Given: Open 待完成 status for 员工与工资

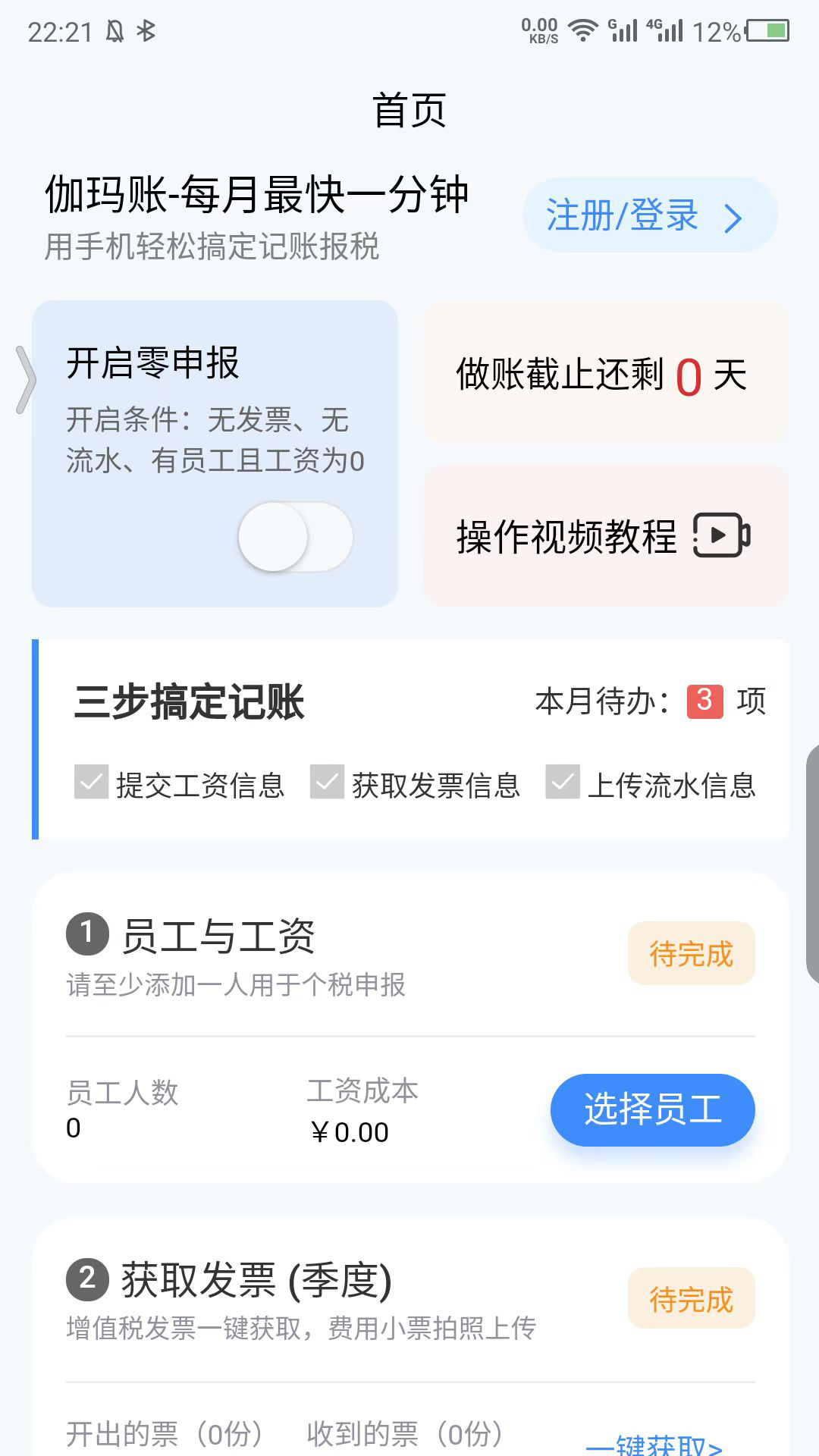Looking at the screenshot, I should click(691, 954).
